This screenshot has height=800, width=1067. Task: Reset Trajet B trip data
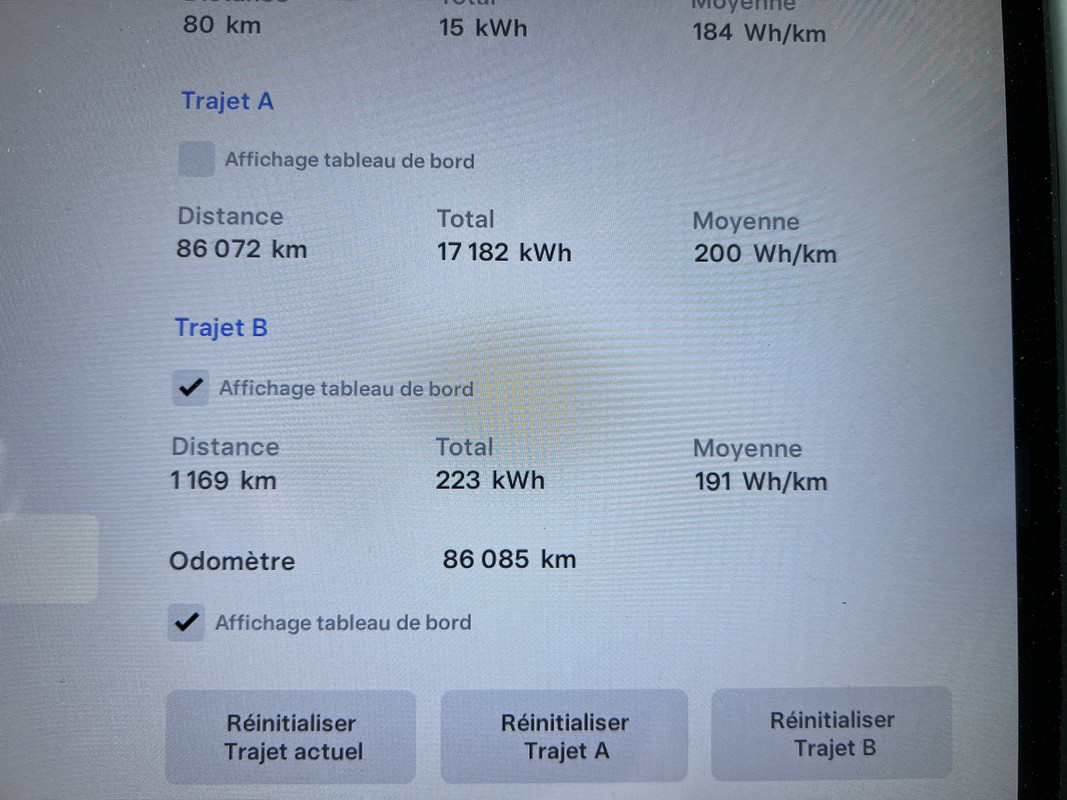point(832,733)
